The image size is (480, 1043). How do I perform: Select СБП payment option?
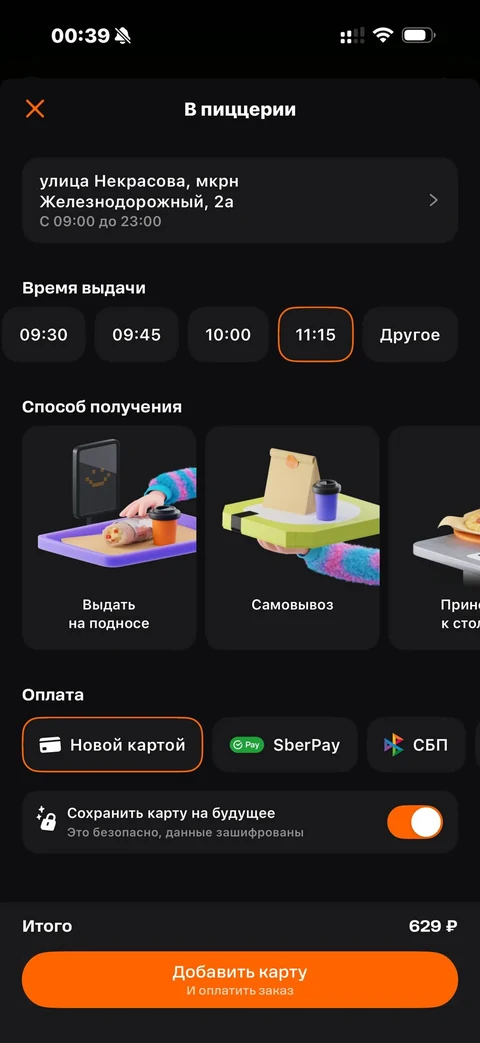click(x=417, y=745)
